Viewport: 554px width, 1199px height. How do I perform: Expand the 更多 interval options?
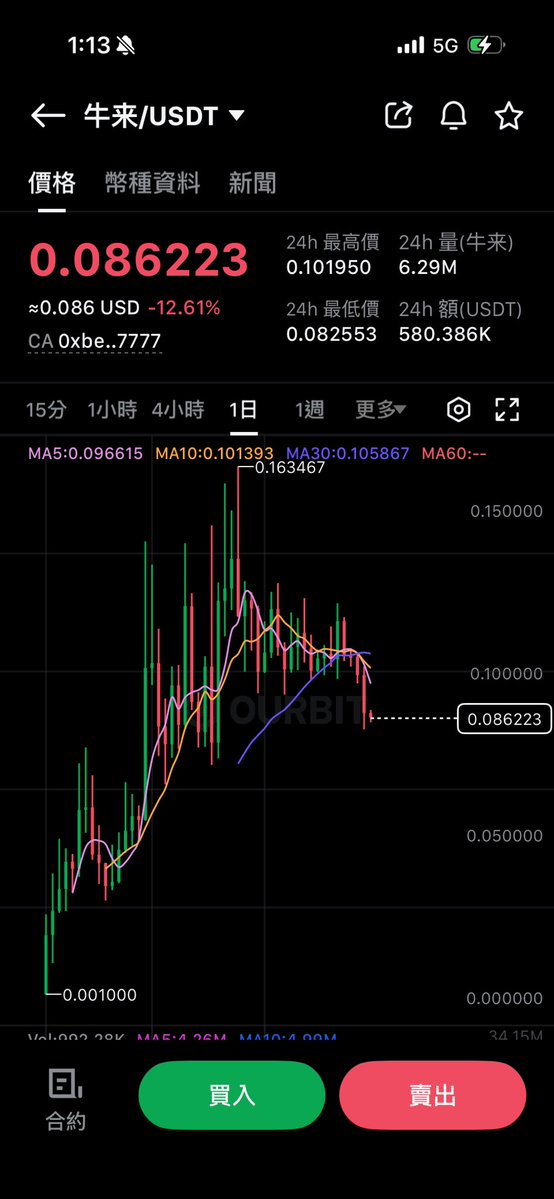[x=381, y=410]
